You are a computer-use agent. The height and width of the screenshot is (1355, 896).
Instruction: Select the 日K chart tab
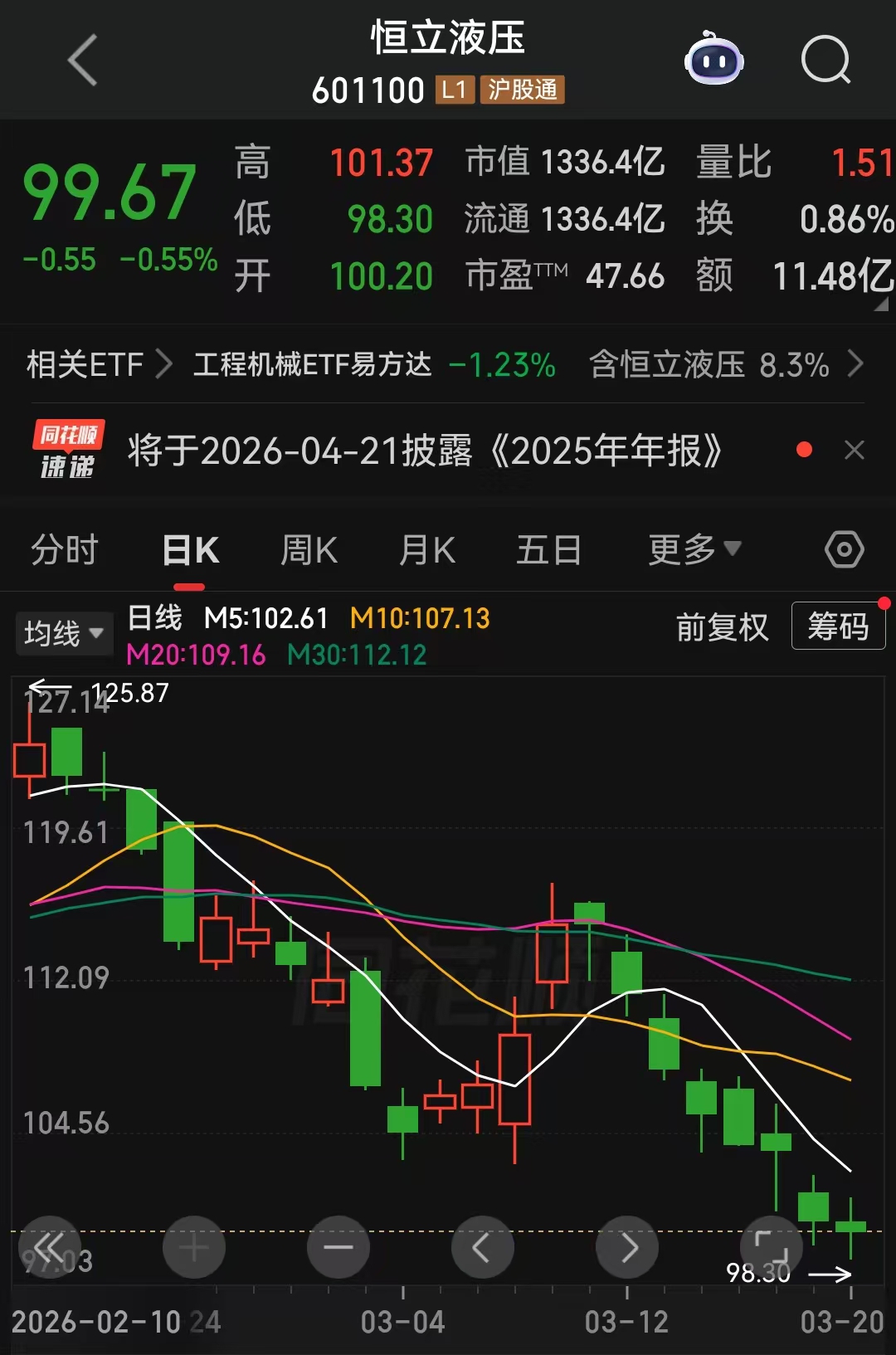tap(190, 549)
